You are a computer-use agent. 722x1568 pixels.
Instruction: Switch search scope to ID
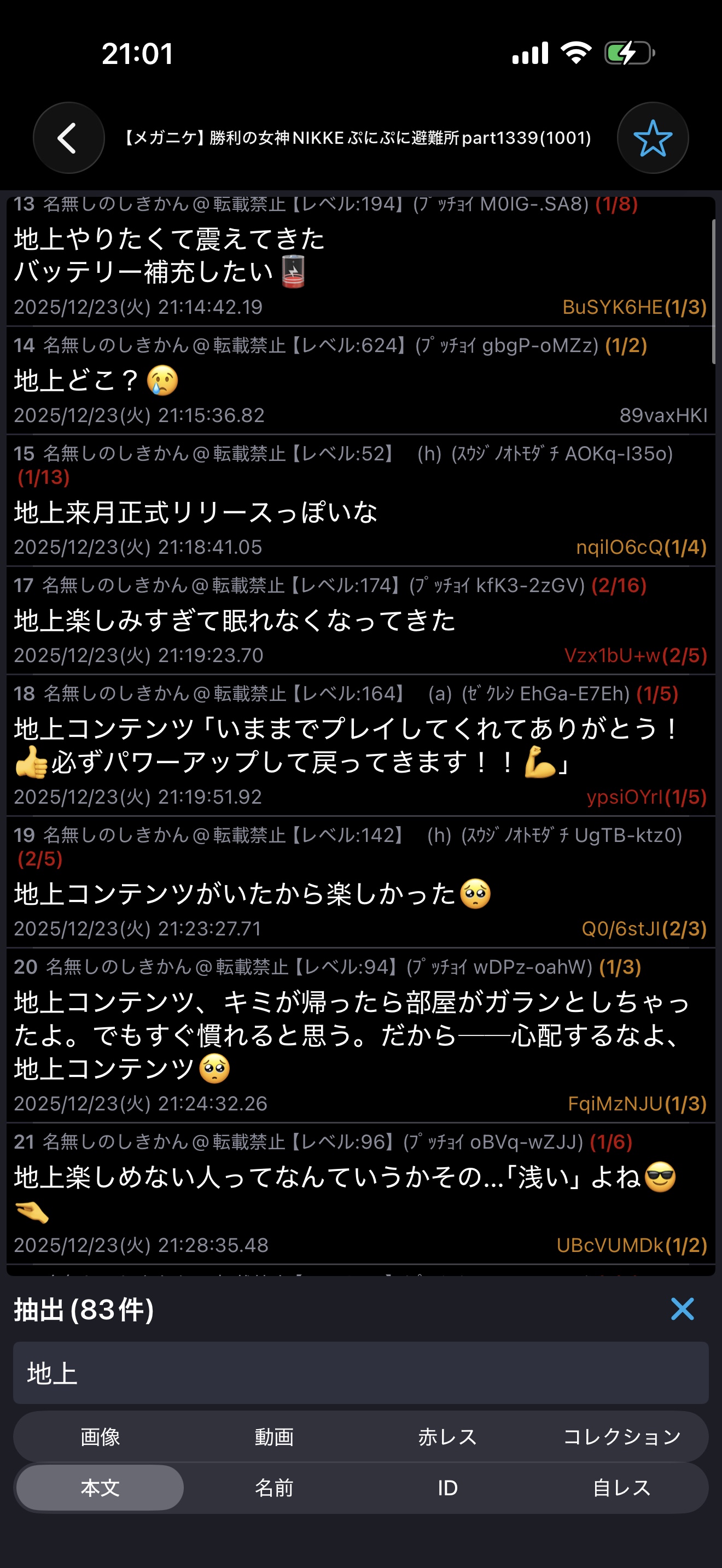tap(447, 1488)
